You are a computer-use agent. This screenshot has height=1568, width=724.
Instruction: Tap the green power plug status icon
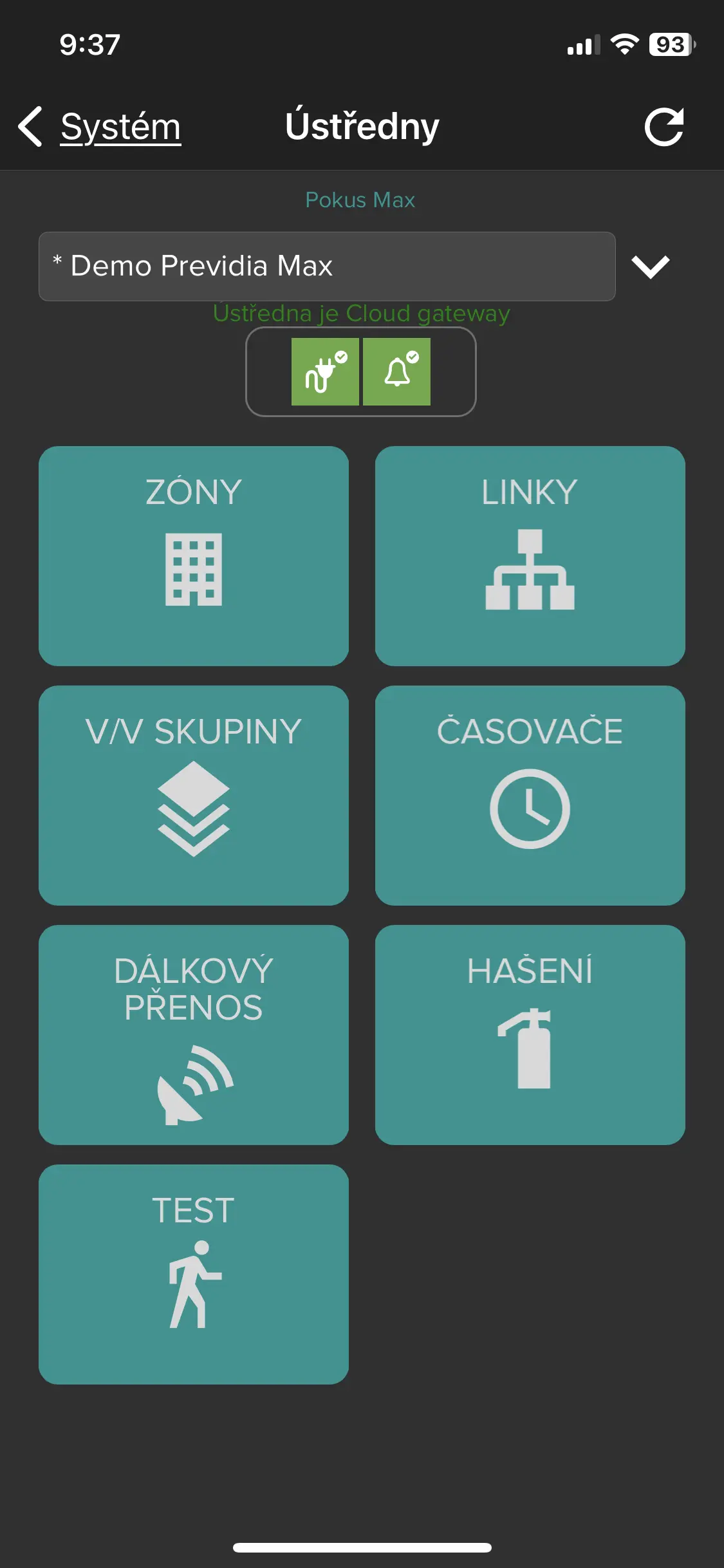[x=325, y=372]
